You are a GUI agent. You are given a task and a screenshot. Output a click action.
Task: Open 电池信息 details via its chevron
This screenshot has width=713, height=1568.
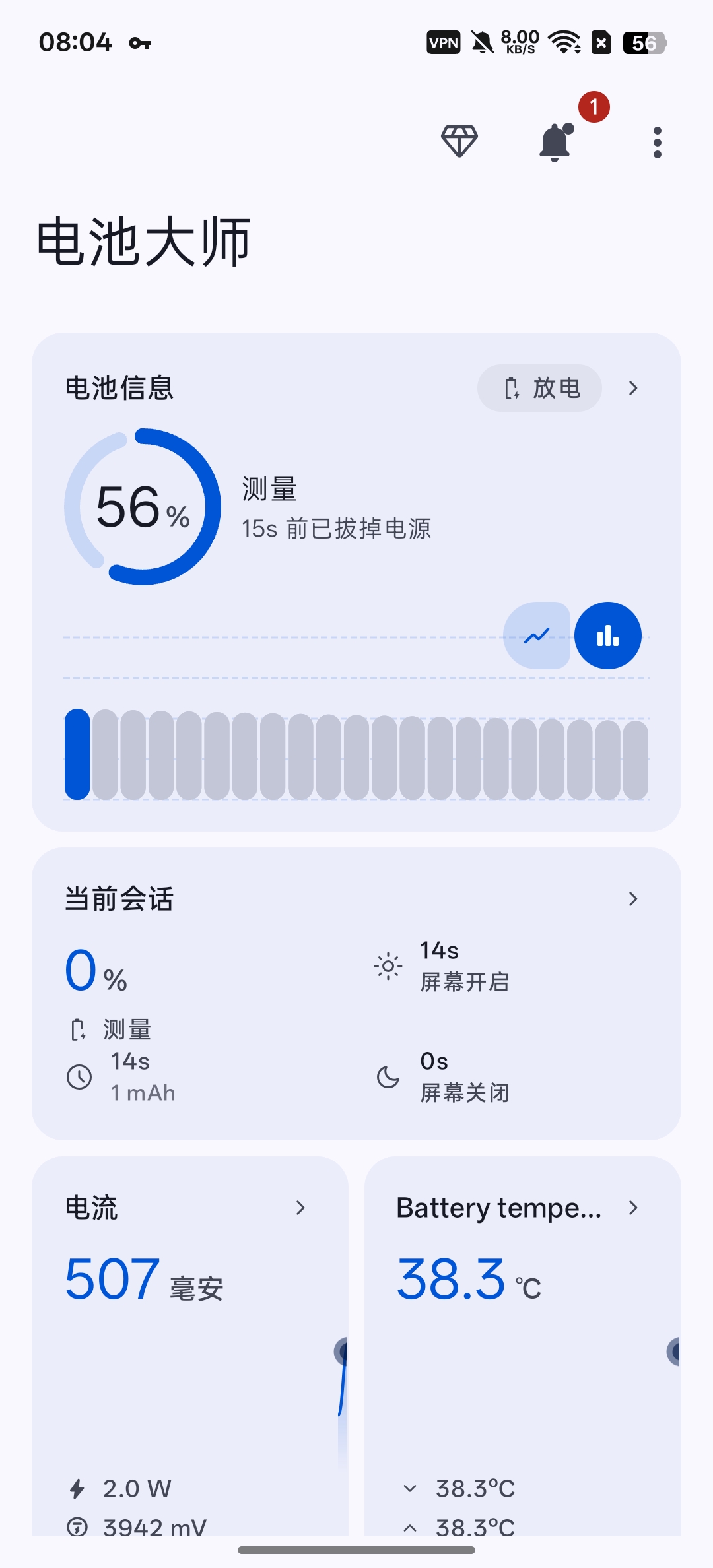point(633,388)
